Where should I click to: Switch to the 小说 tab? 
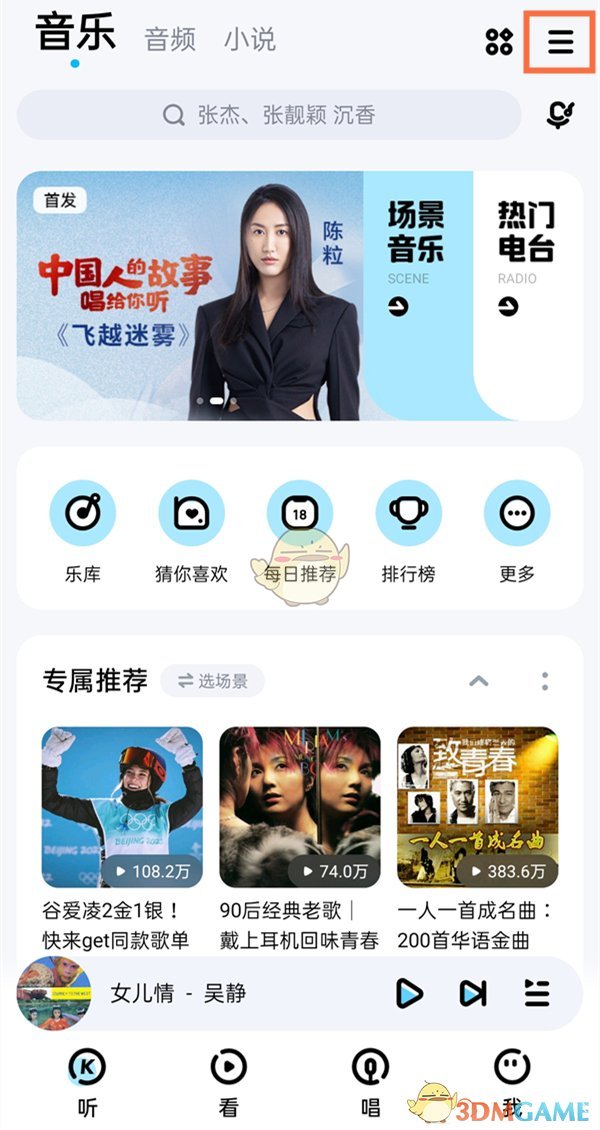pos(249,40)
